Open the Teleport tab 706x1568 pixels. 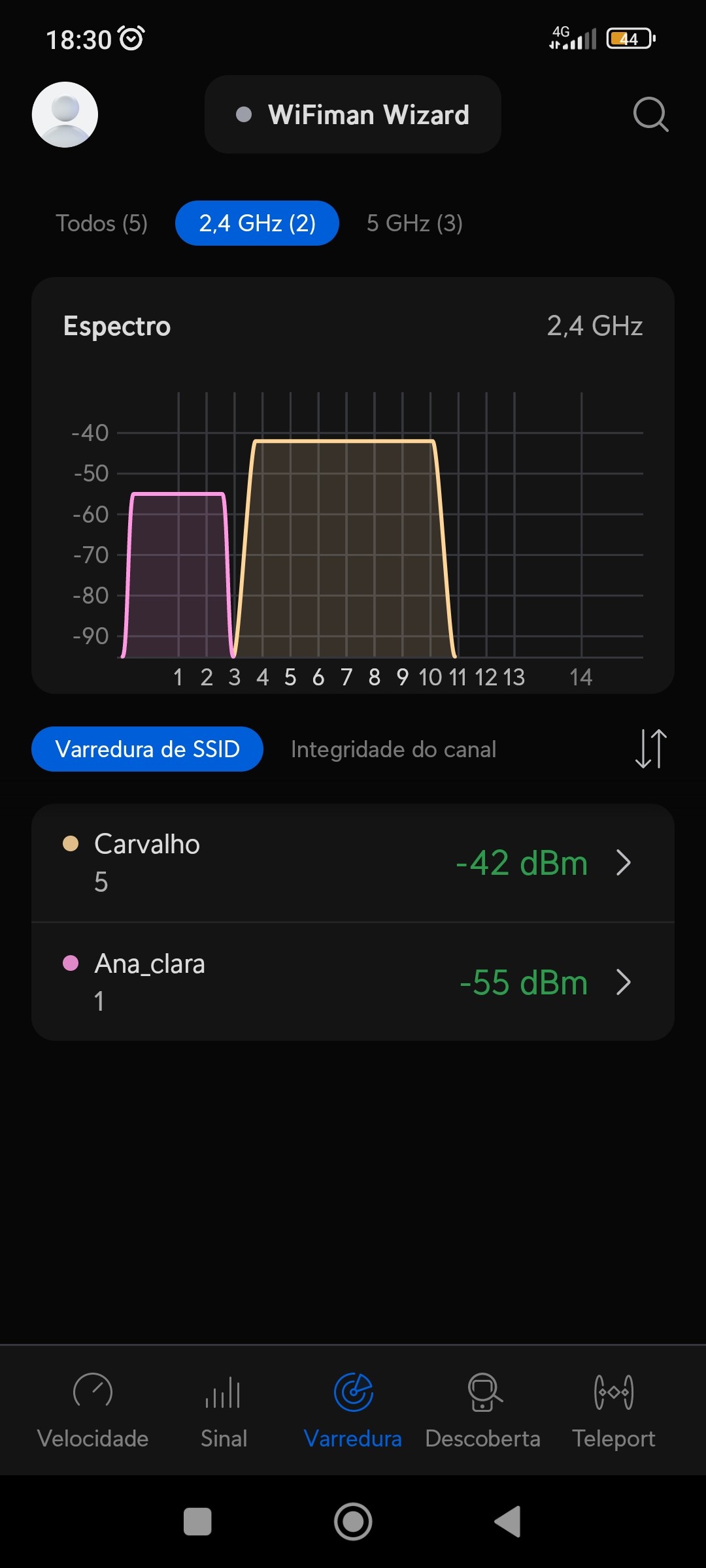pyautogui.click(x=613, y=1409)
